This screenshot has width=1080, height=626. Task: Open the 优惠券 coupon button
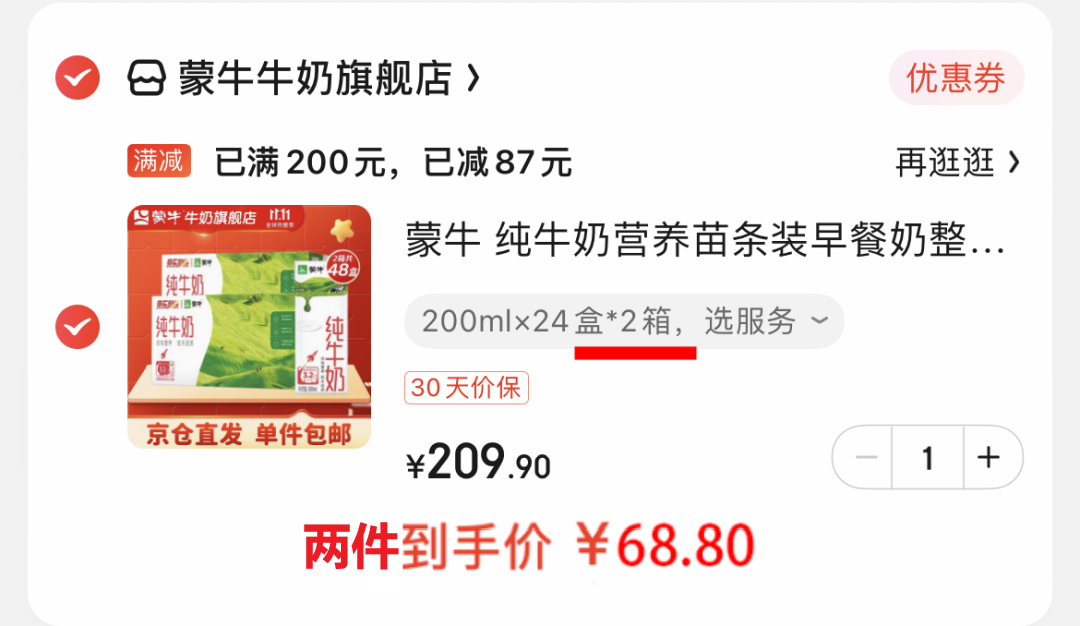(955, 78)
